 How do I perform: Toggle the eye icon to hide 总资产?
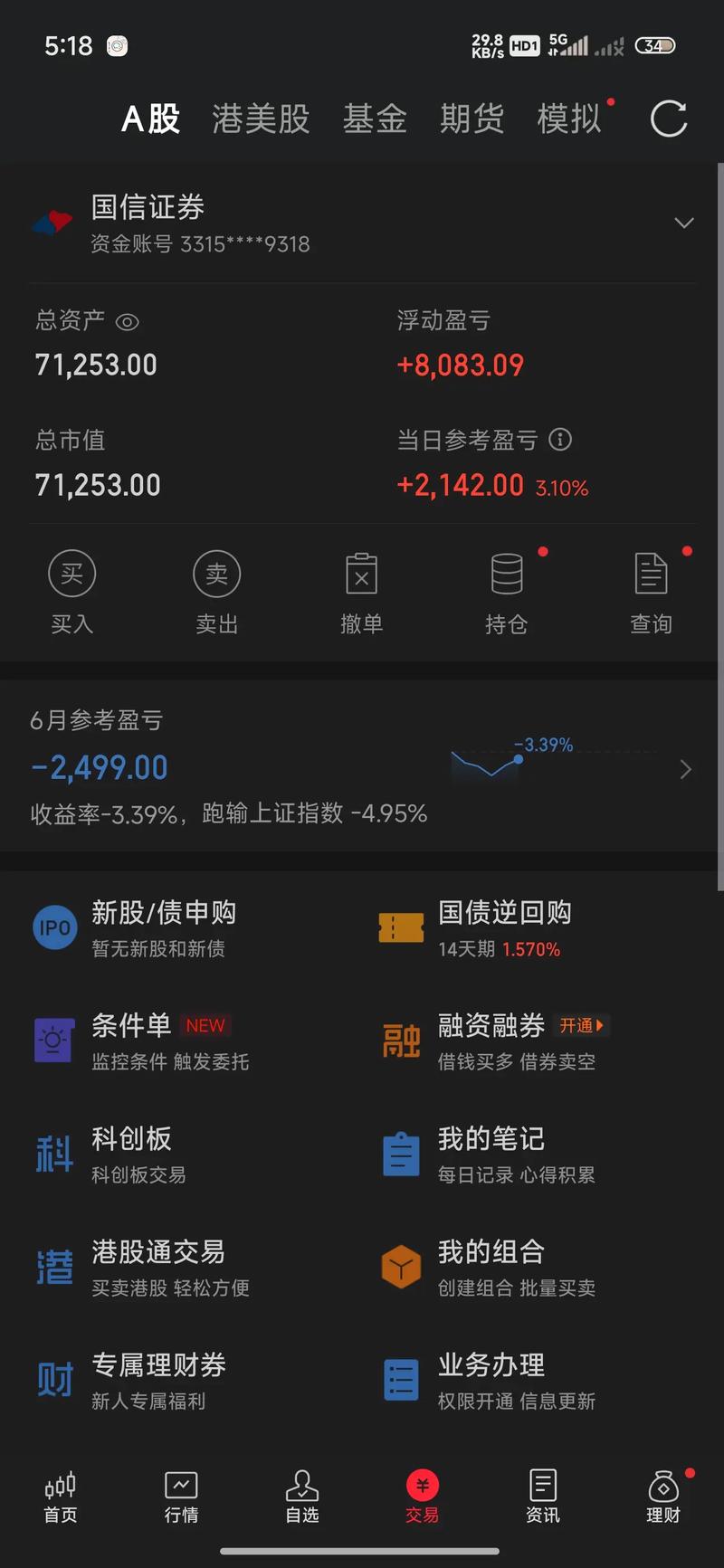(x=129, y=322)
